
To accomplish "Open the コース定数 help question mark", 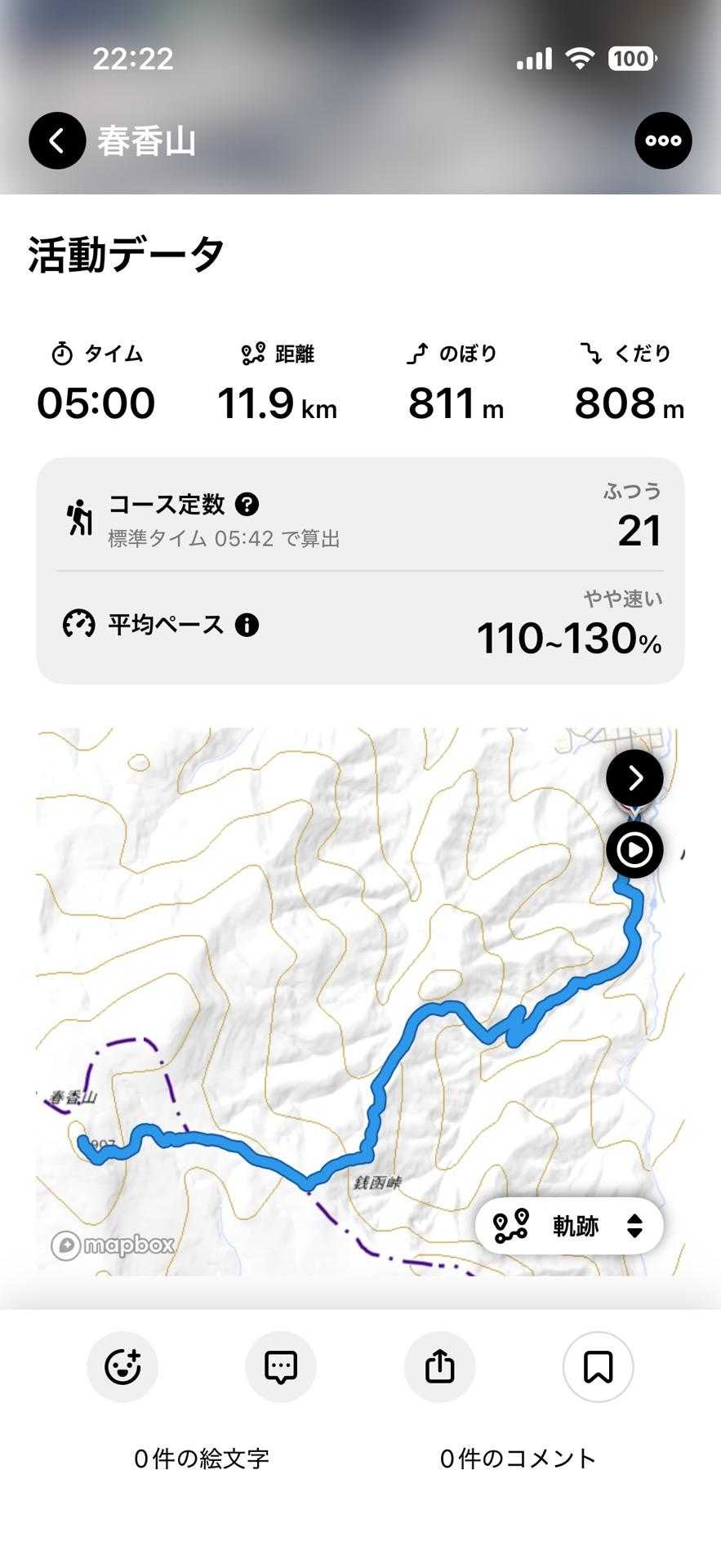I will click(x=247, y=504).
